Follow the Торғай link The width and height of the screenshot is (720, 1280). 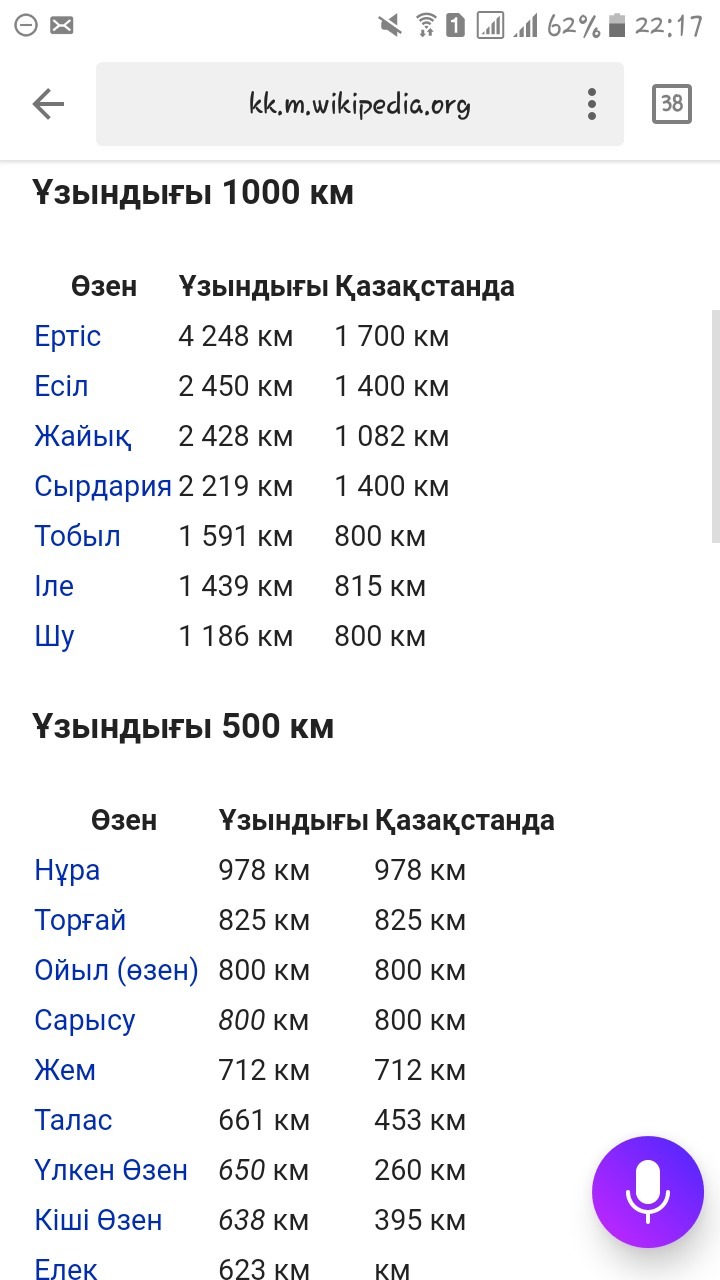(80, 920)
